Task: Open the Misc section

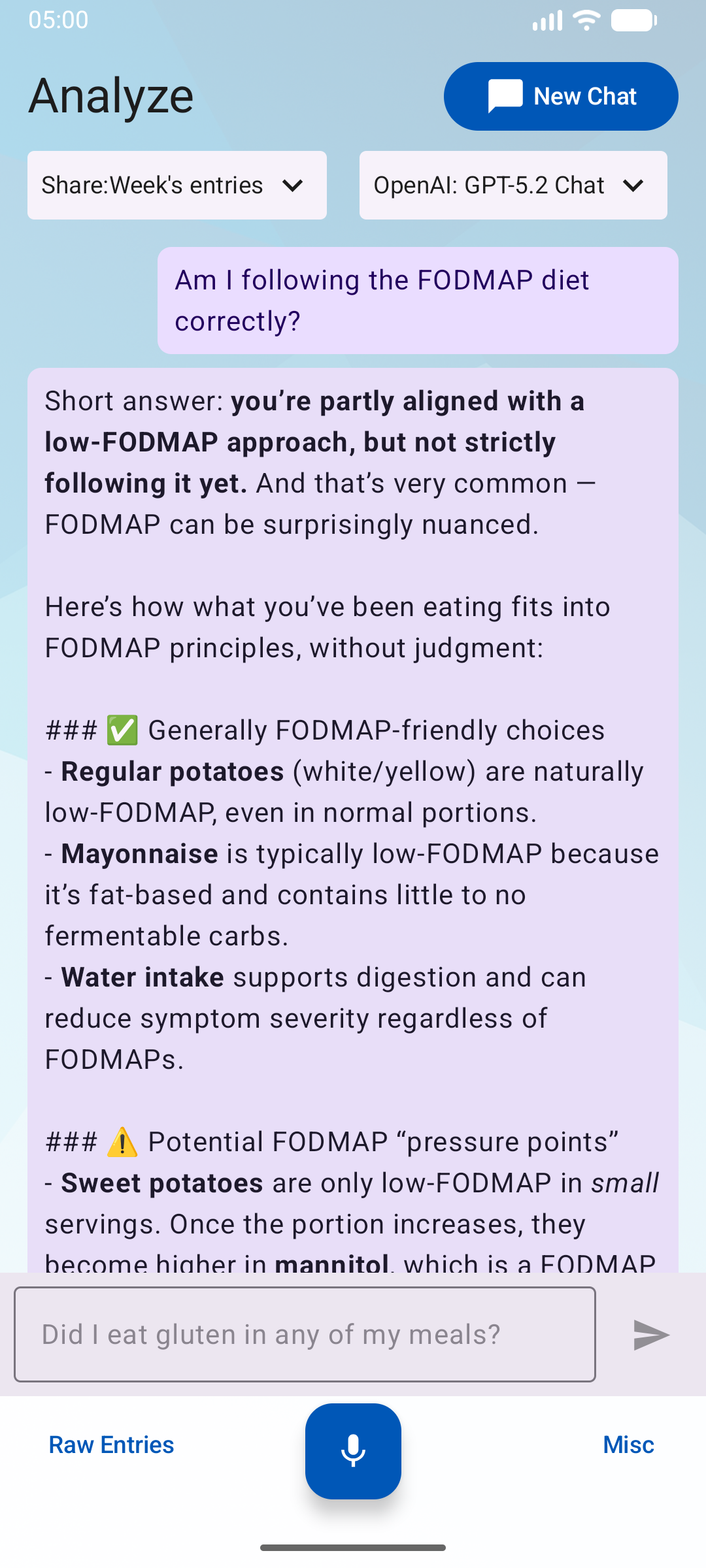Action: pyautogui.click(x=628, y=1445)
